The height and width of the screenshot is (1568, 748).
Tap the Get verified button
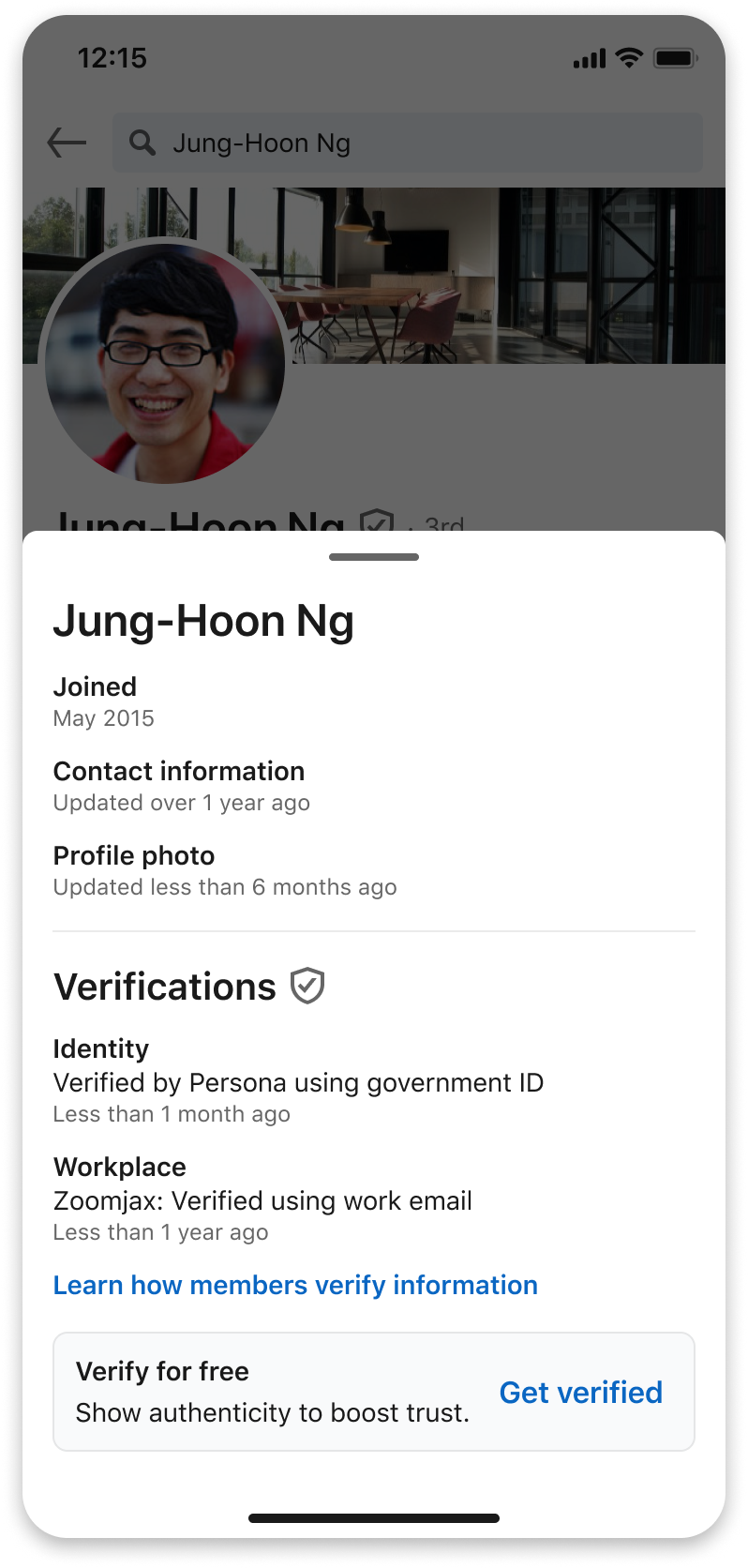(x=580, y=1393)
